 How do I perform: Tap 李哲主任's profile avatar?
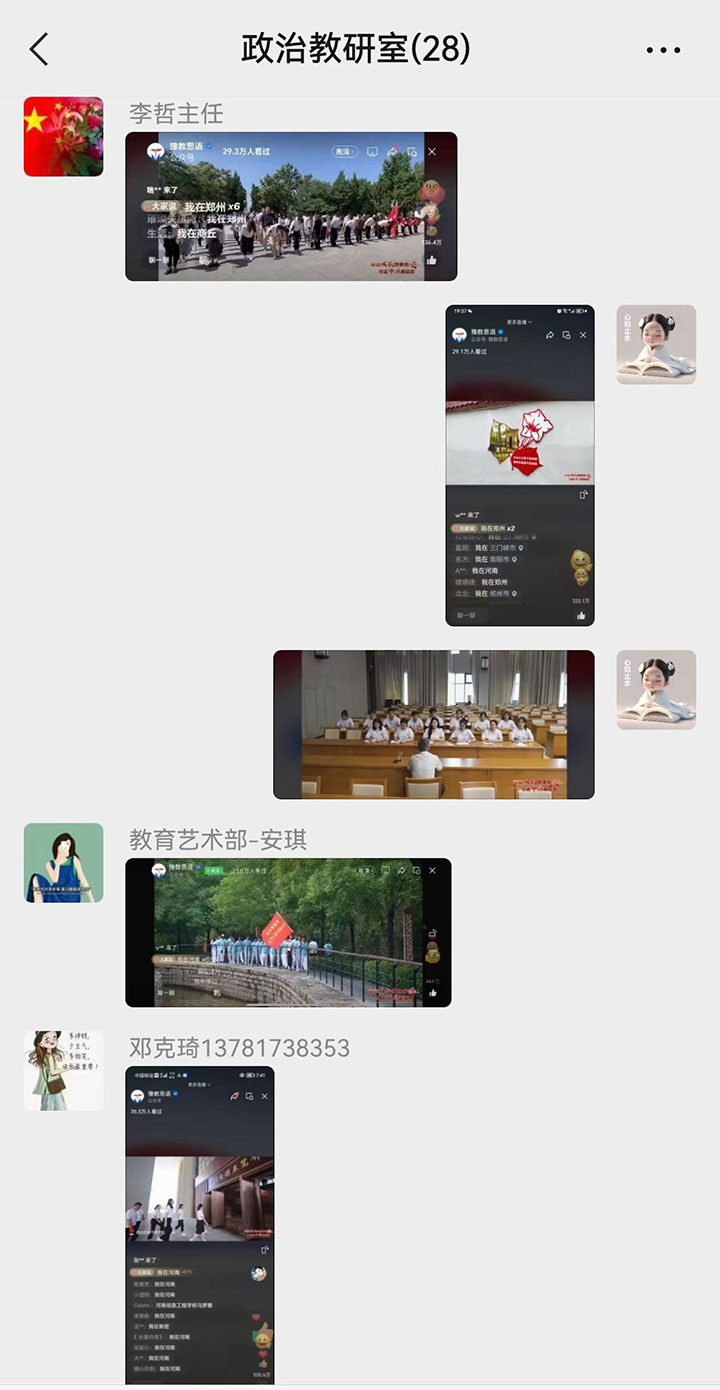63,137
